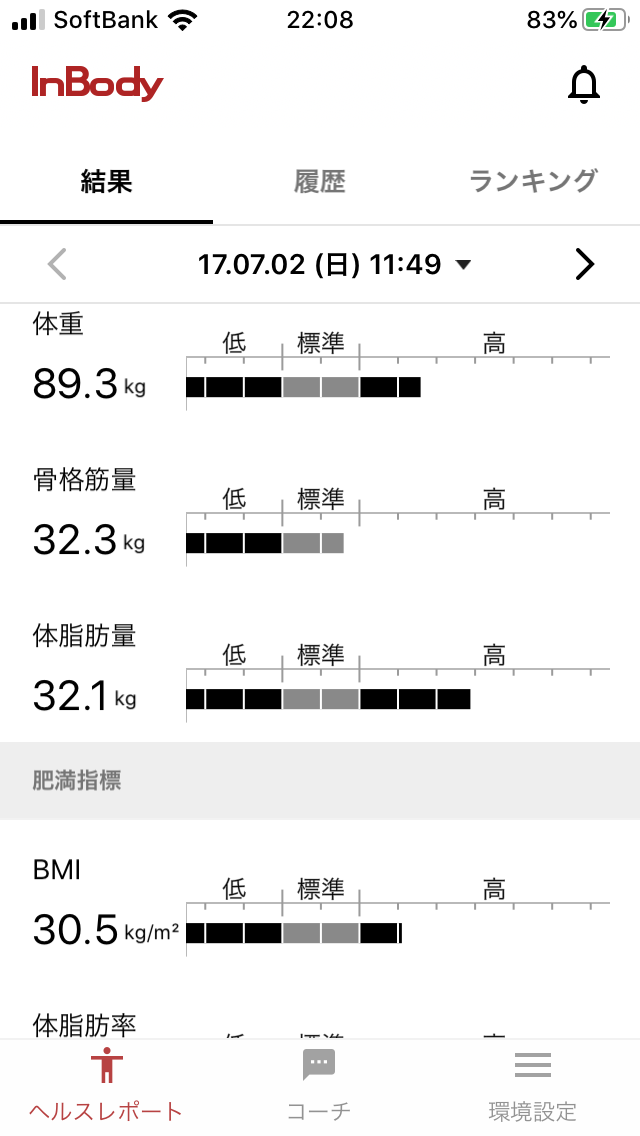Go to the next measurement date
640x1136 pixels.
[584, 264]
